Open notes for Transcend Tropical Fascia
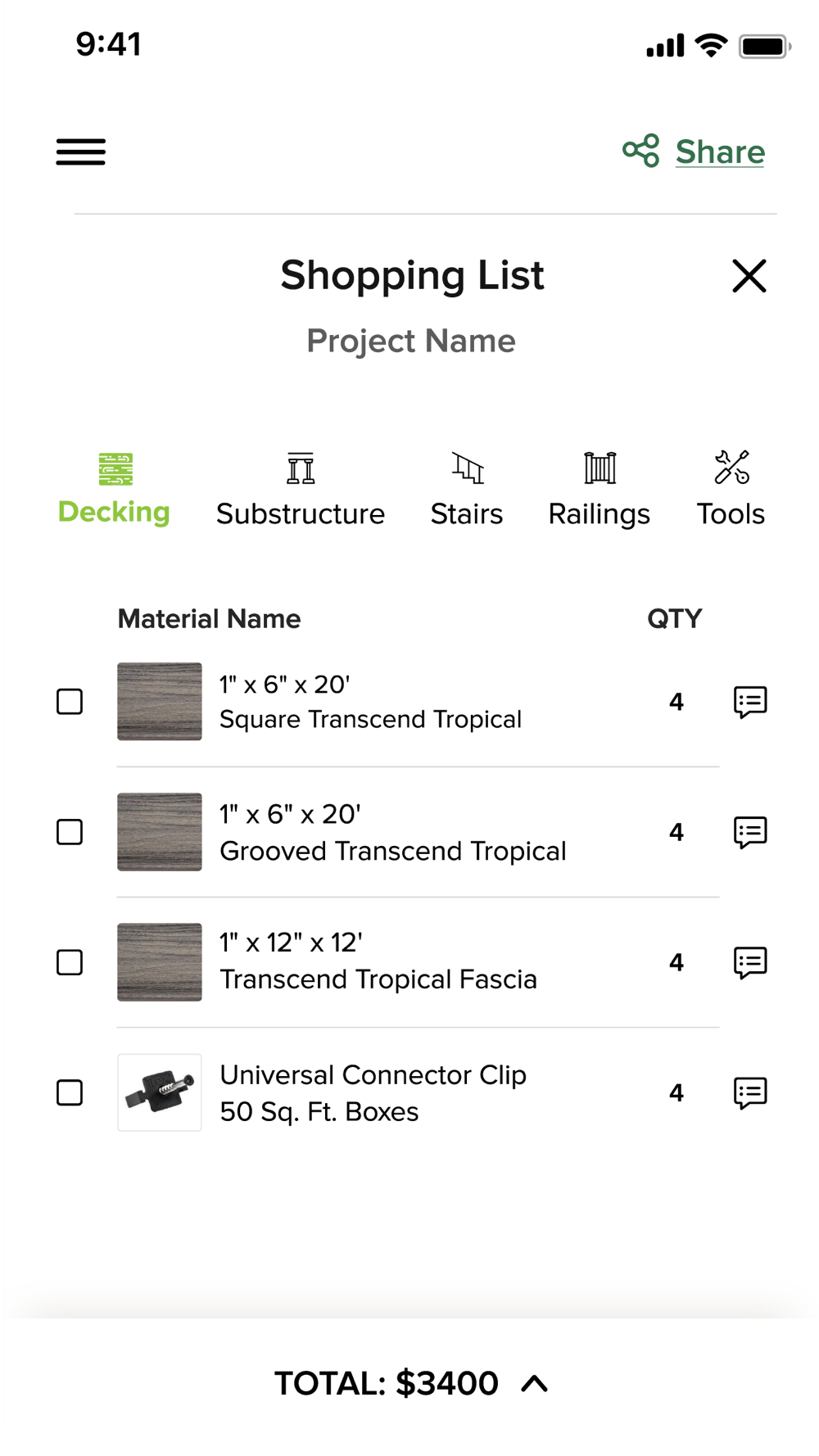The image size is (819, 1456). point(750,962)
